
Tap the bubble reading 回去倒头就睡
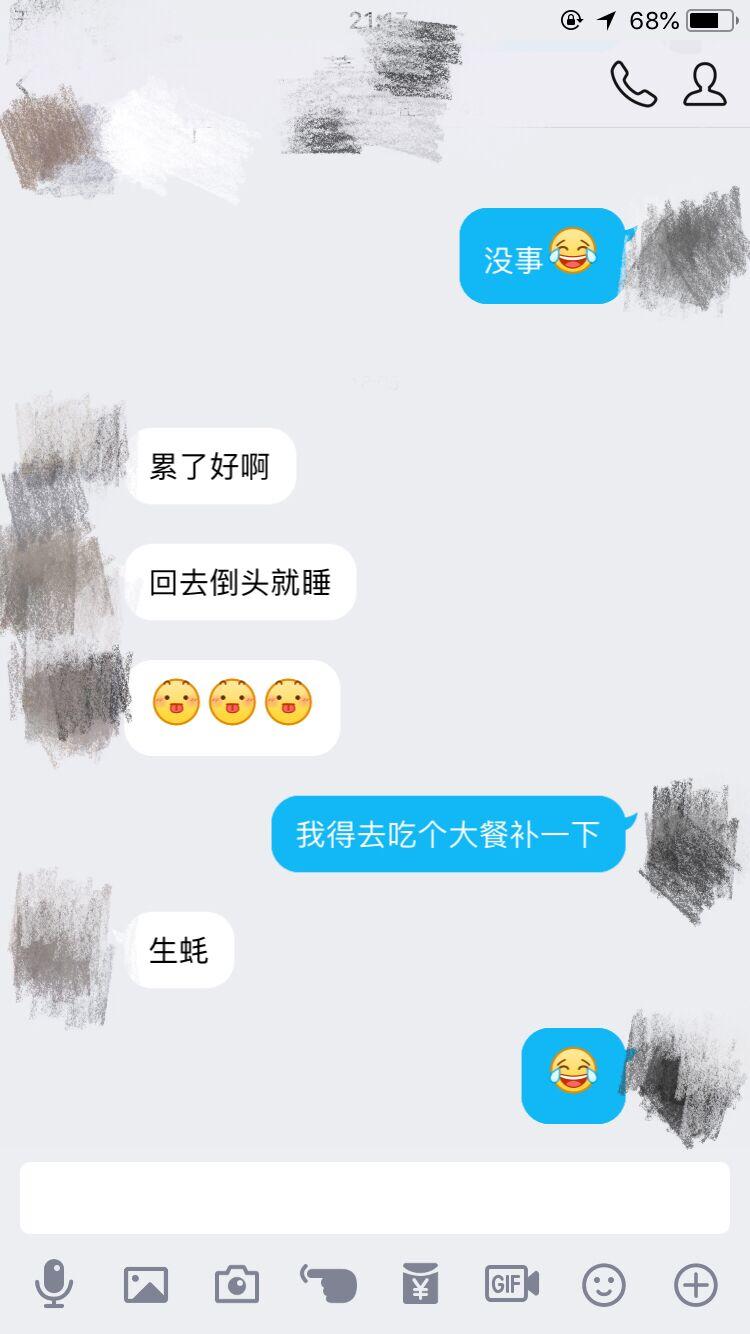click(243, 583)
